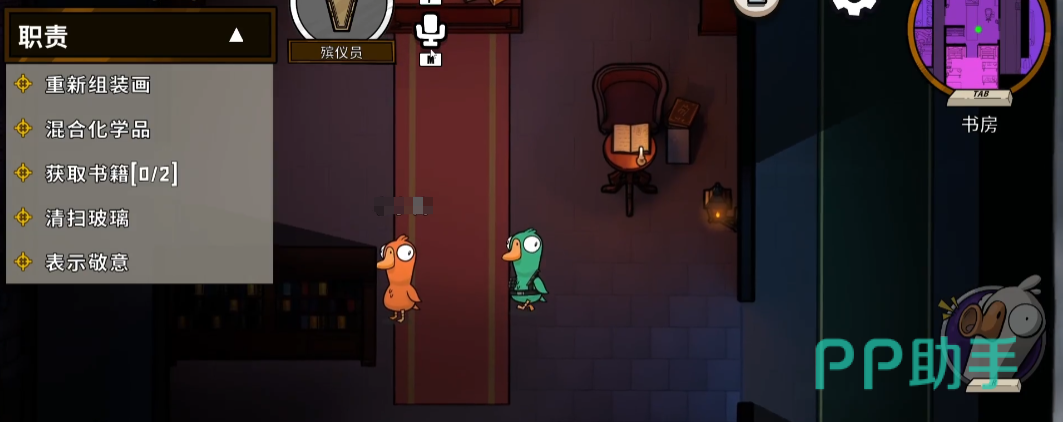Collapse the 职责 task list
Screen dimensions: 1063x422
pos(236,36)
